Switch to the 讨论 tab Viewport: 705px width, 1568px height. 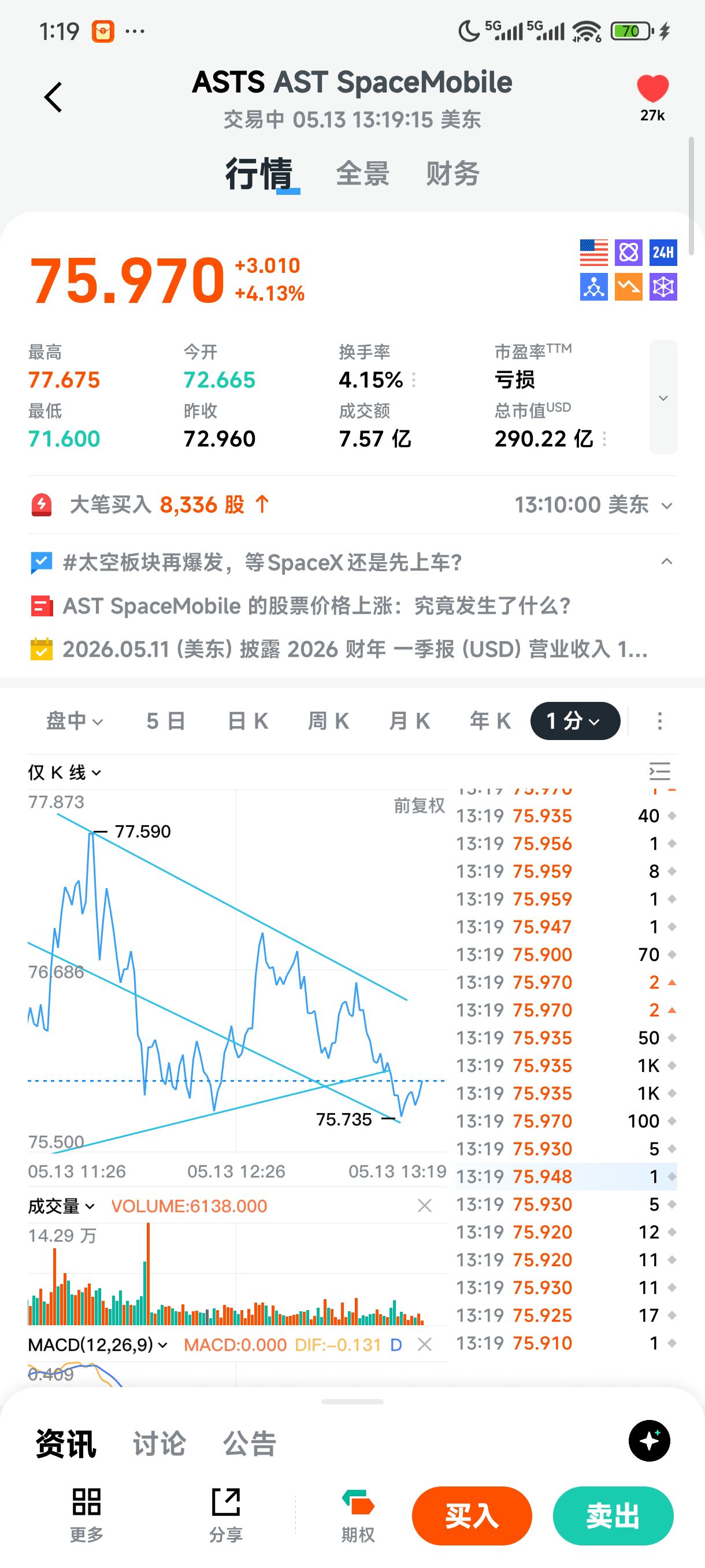click(x=159, y=1443)
